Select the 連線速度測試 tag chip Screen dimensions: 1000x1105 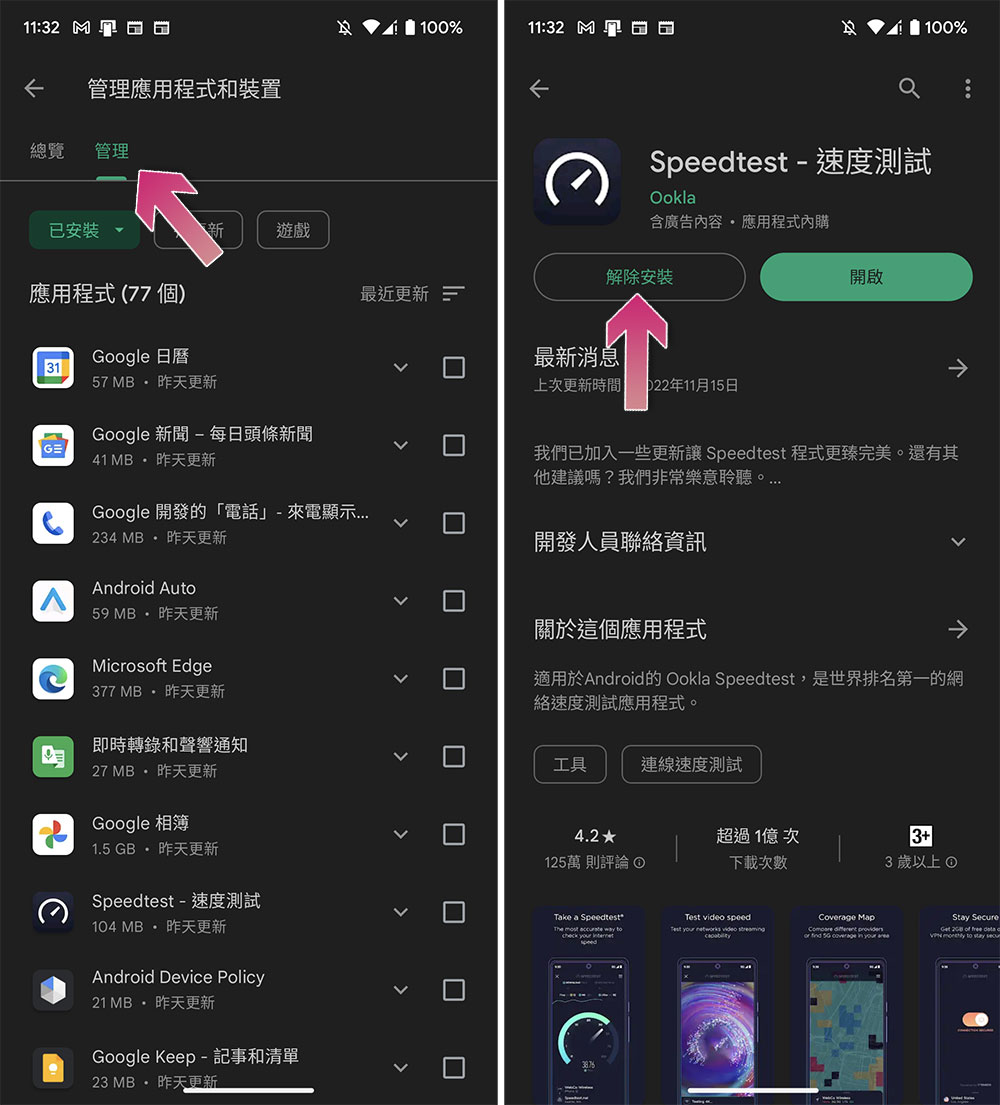click(691, 765)
